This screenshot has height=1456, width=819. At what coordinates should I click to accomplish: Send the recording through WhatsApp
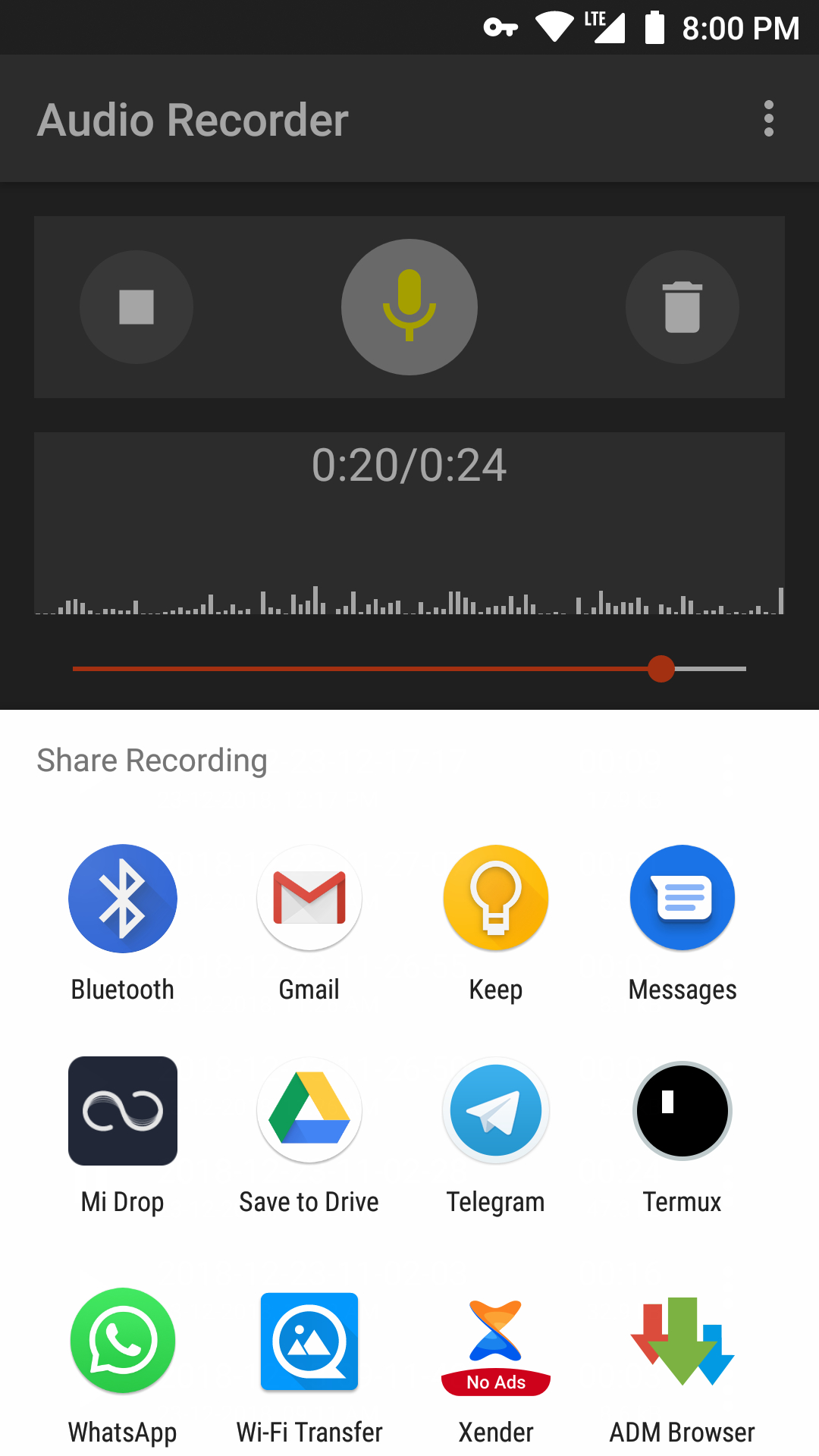coord(123,1341)
